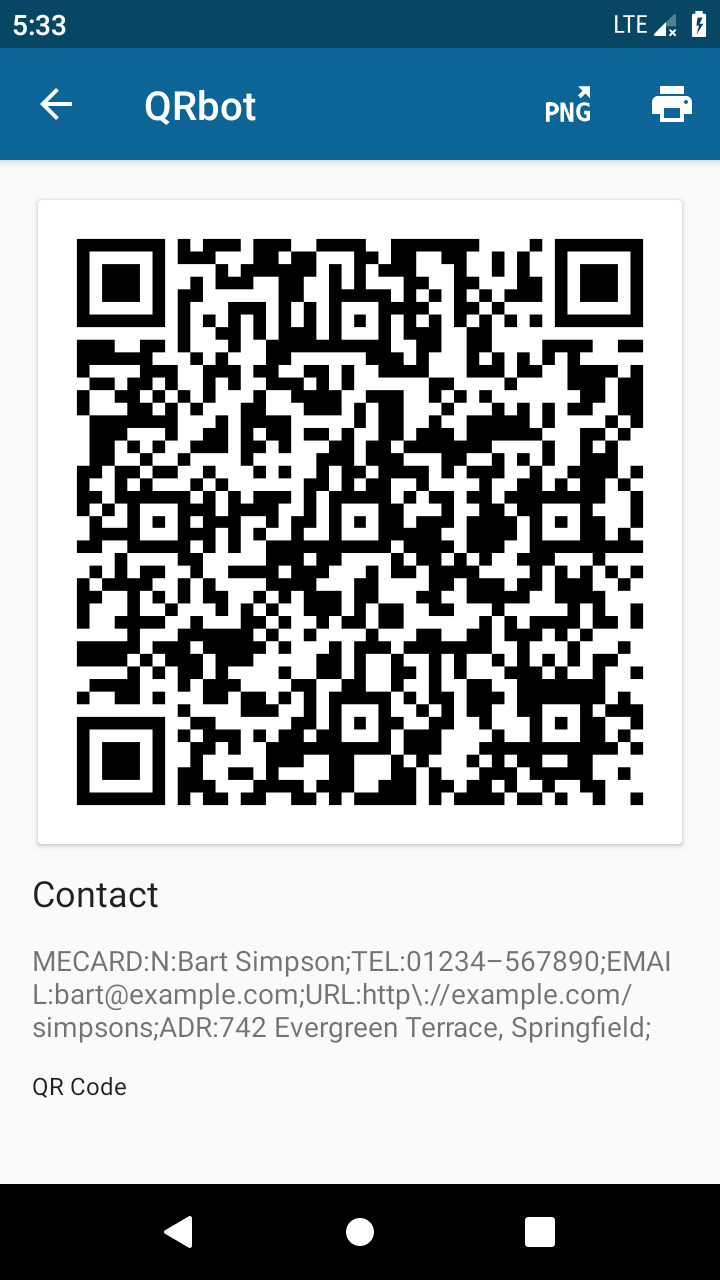Viewport: 720px width, 1280px height.
Task: Go to the home screen
Action: pyautogui.click(x=360, y=1232)
